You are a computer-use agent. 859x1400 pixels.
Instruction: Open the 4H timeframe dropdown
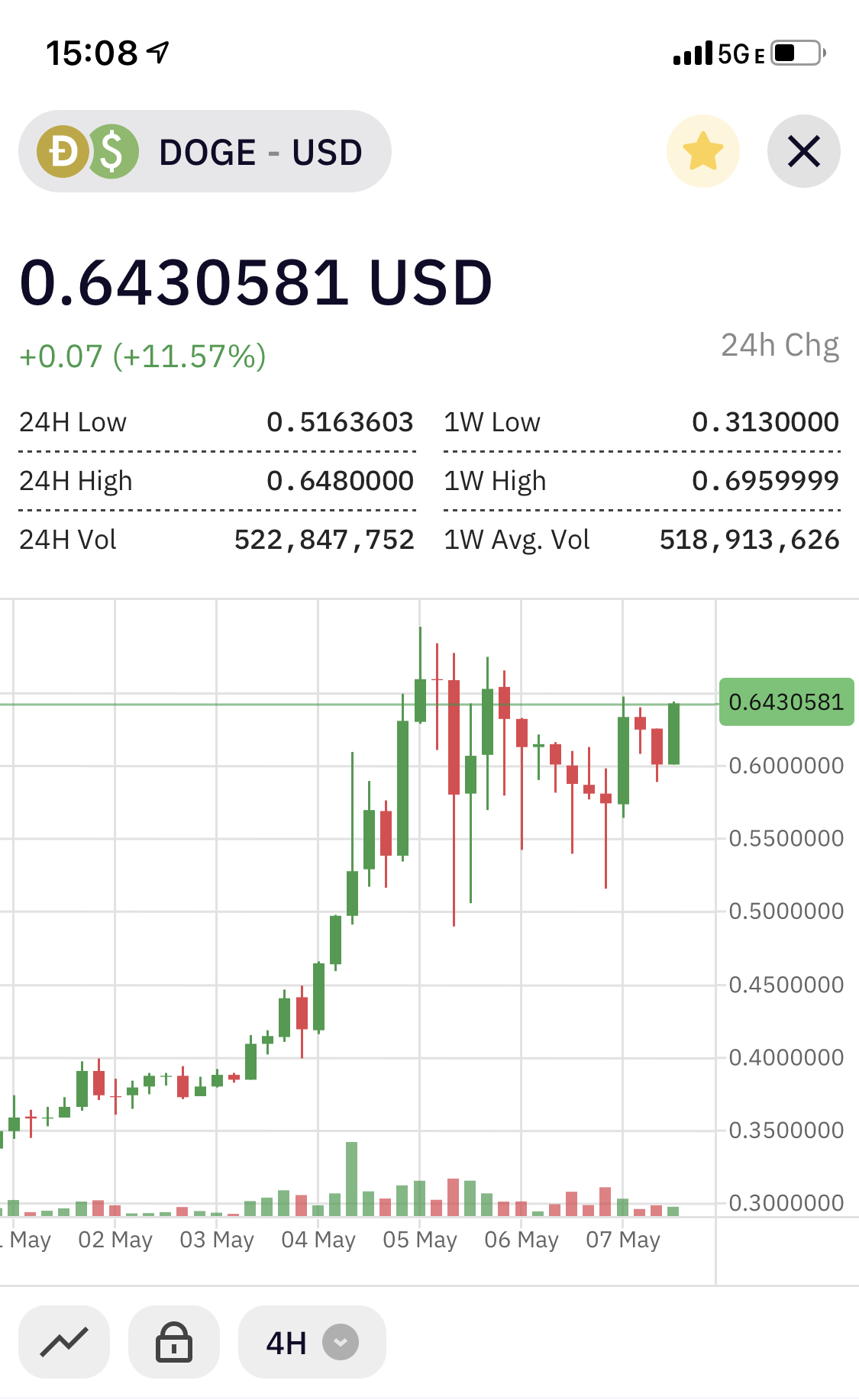point(312,1342)
